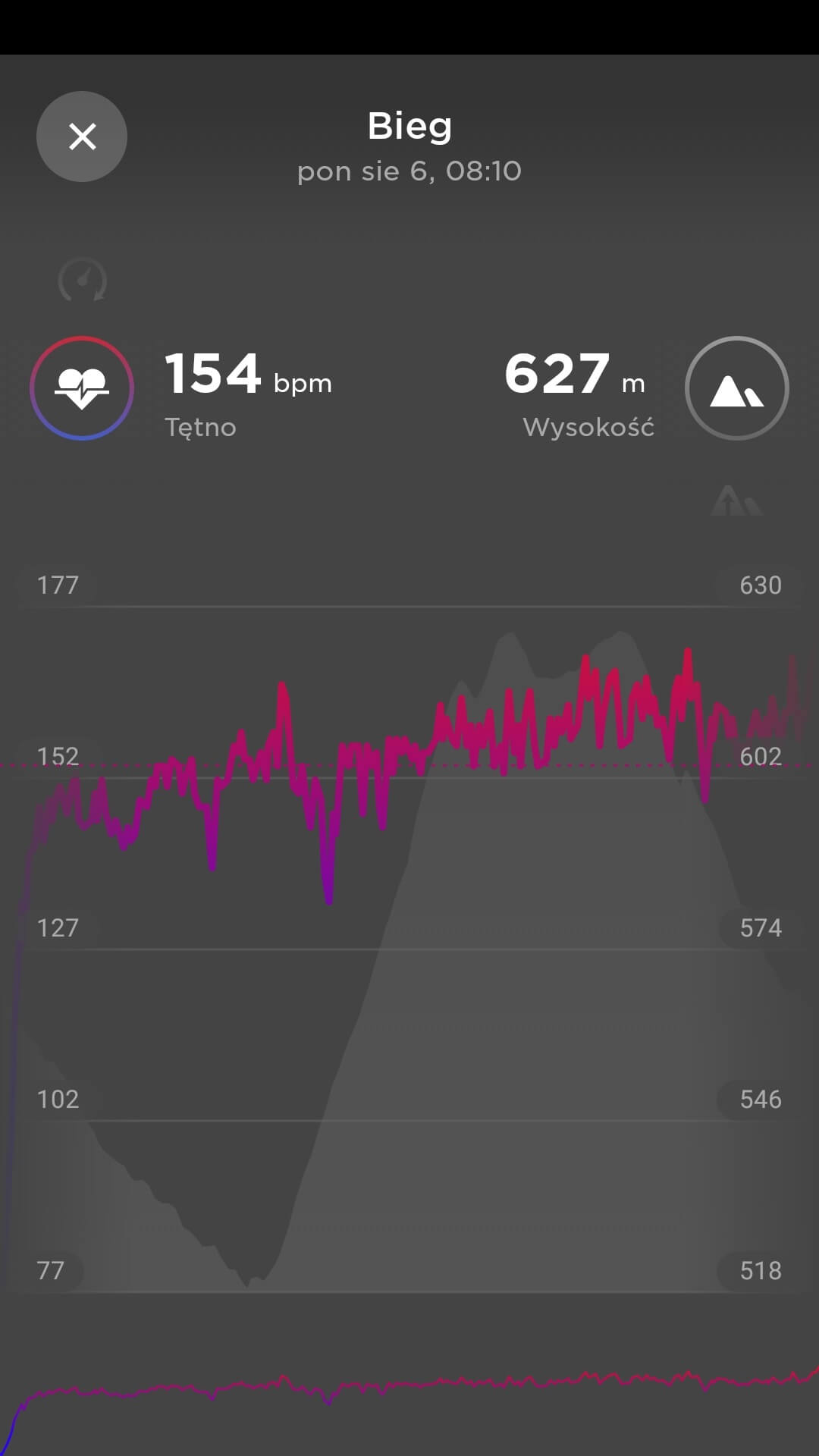Close the Bieg workout chart
The image size is (819, 1456).
[82, 136]
